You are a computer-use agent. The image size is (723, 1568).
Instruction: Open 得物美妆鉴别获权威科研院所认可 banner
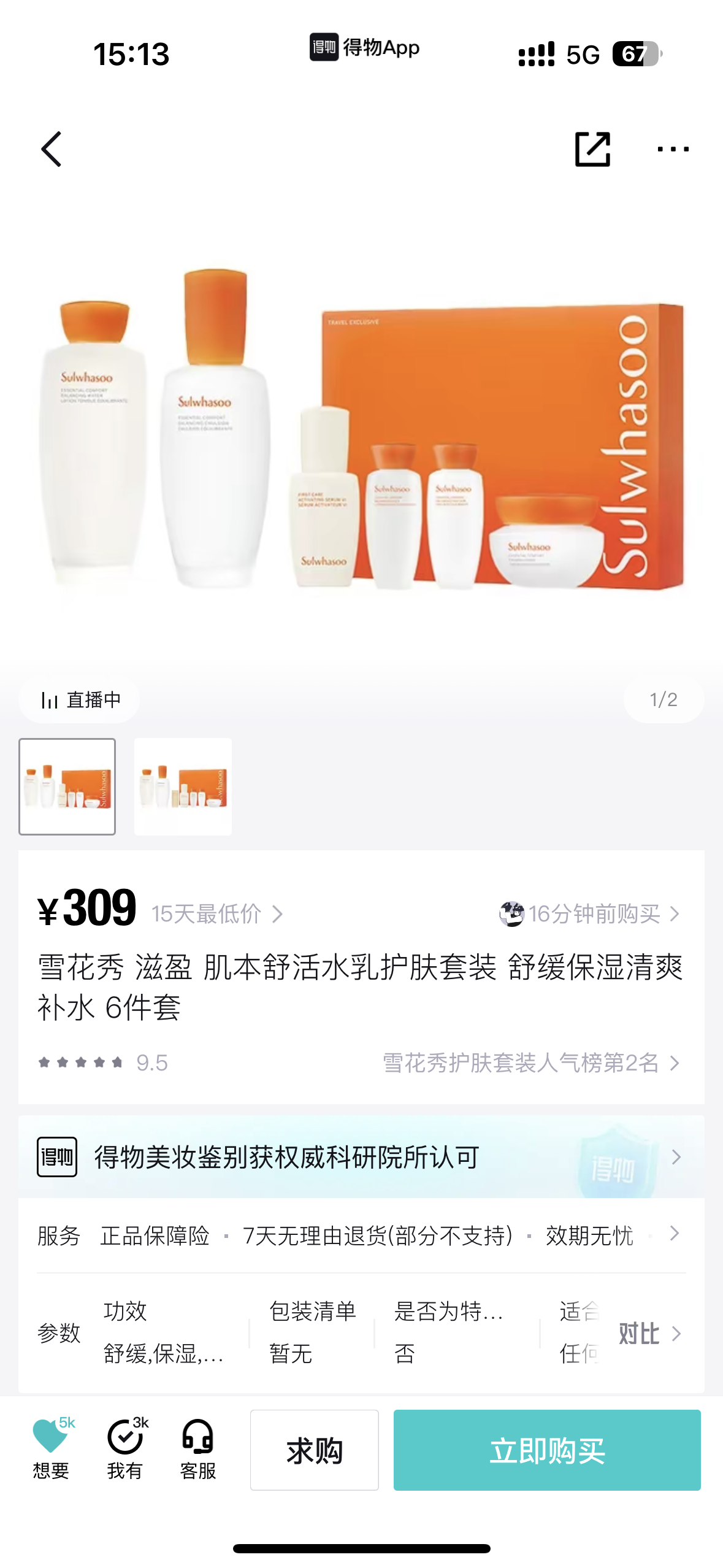pyautogui.click(x=361, y=1157)
